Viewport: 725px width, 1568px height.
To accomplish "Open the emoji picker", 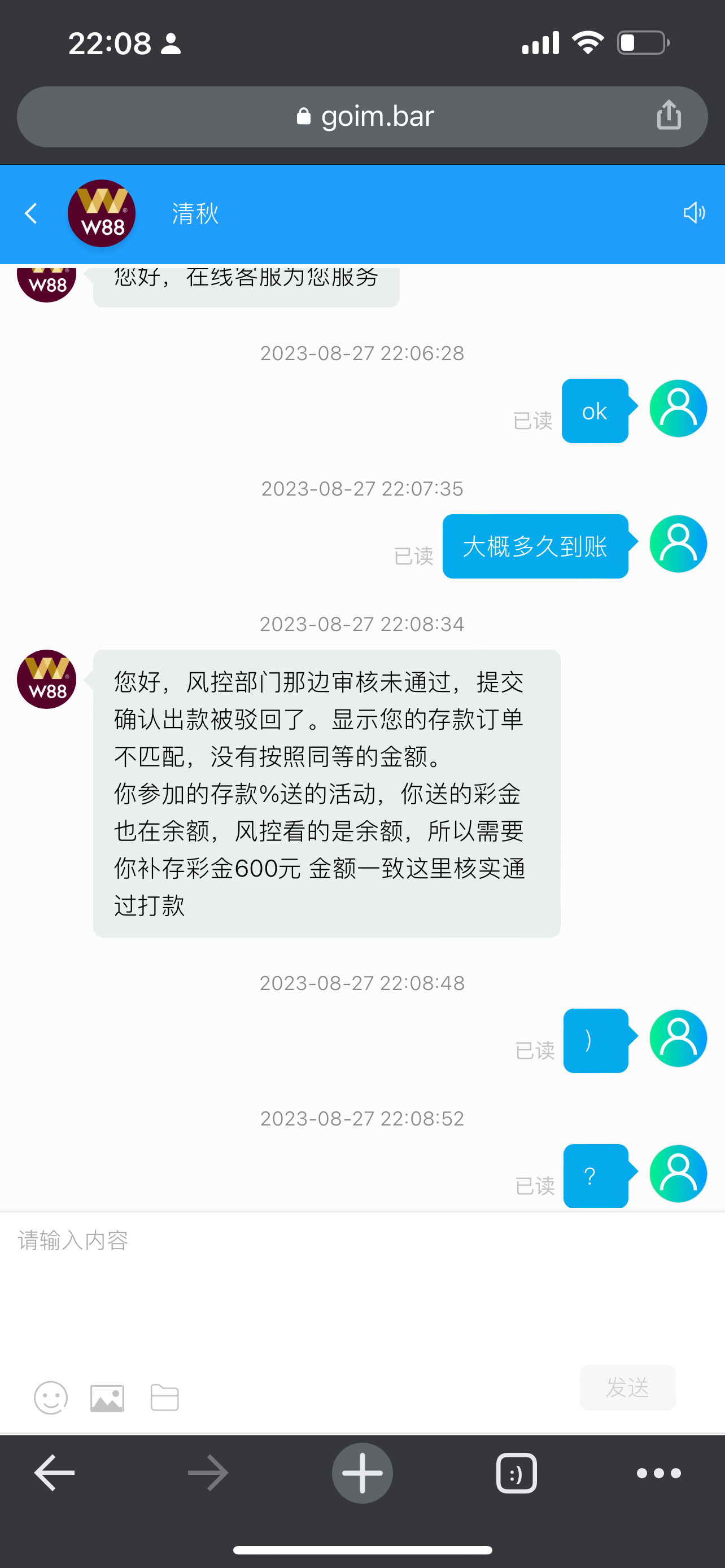I will click(50, 1398).
